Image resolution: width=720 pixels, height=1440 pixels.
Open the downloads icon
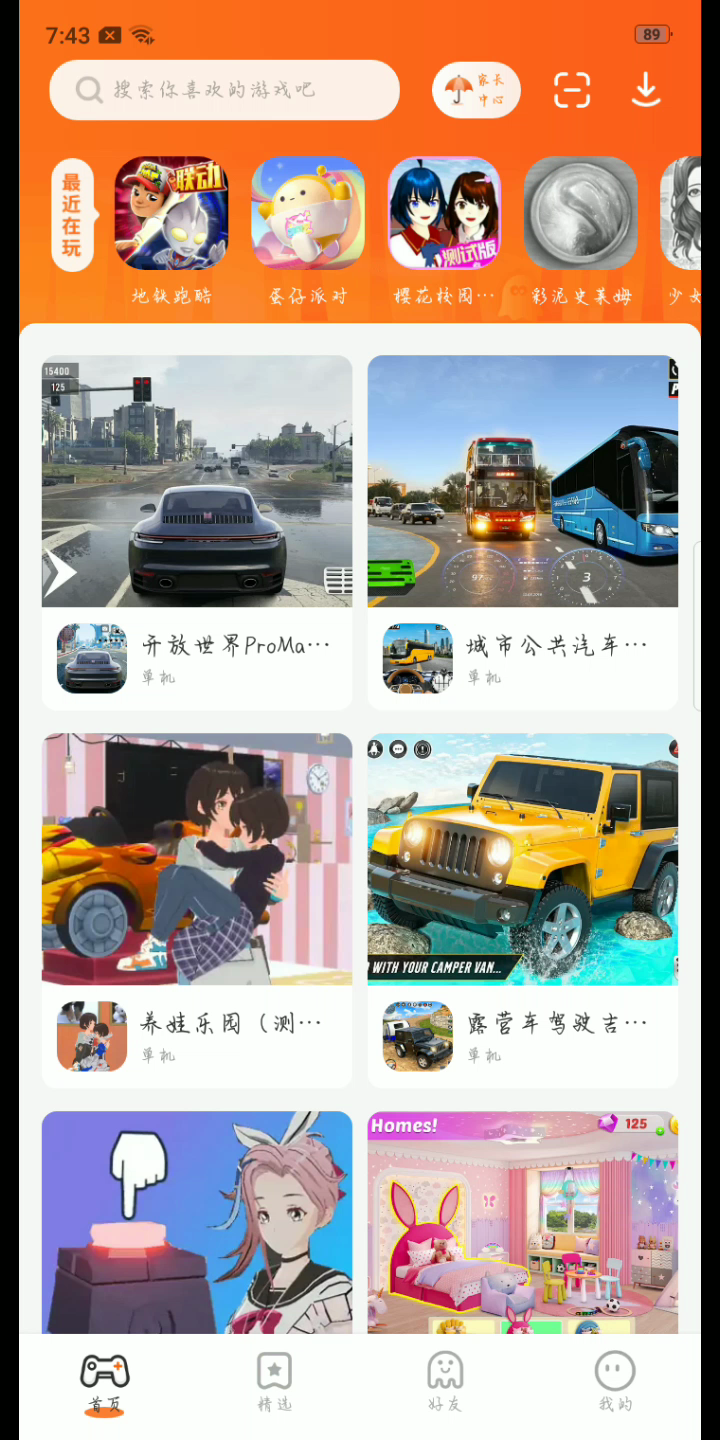[x=646, y=90]
